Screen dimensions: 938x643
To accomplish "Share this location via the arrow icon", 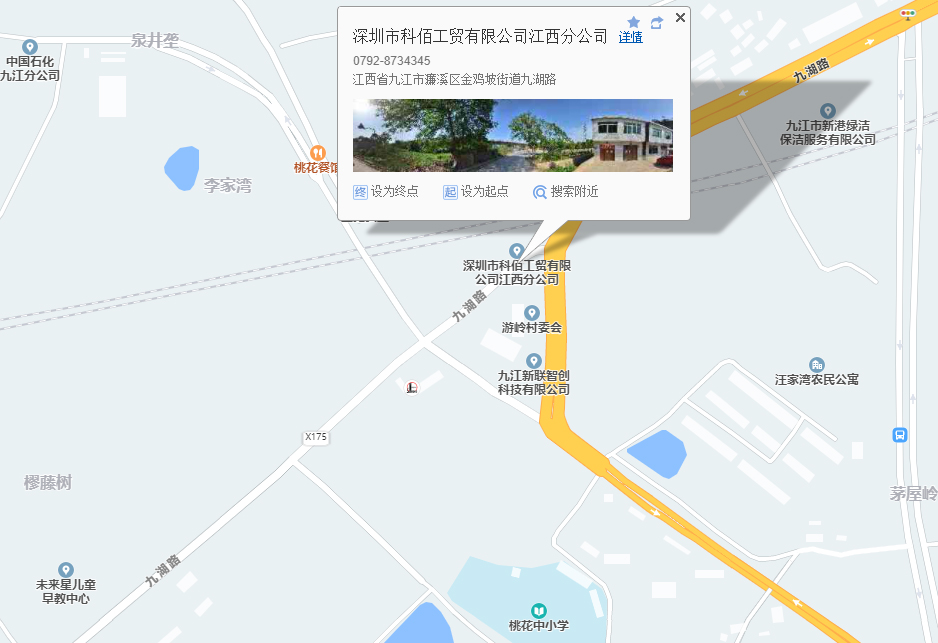I will point(657,22).
